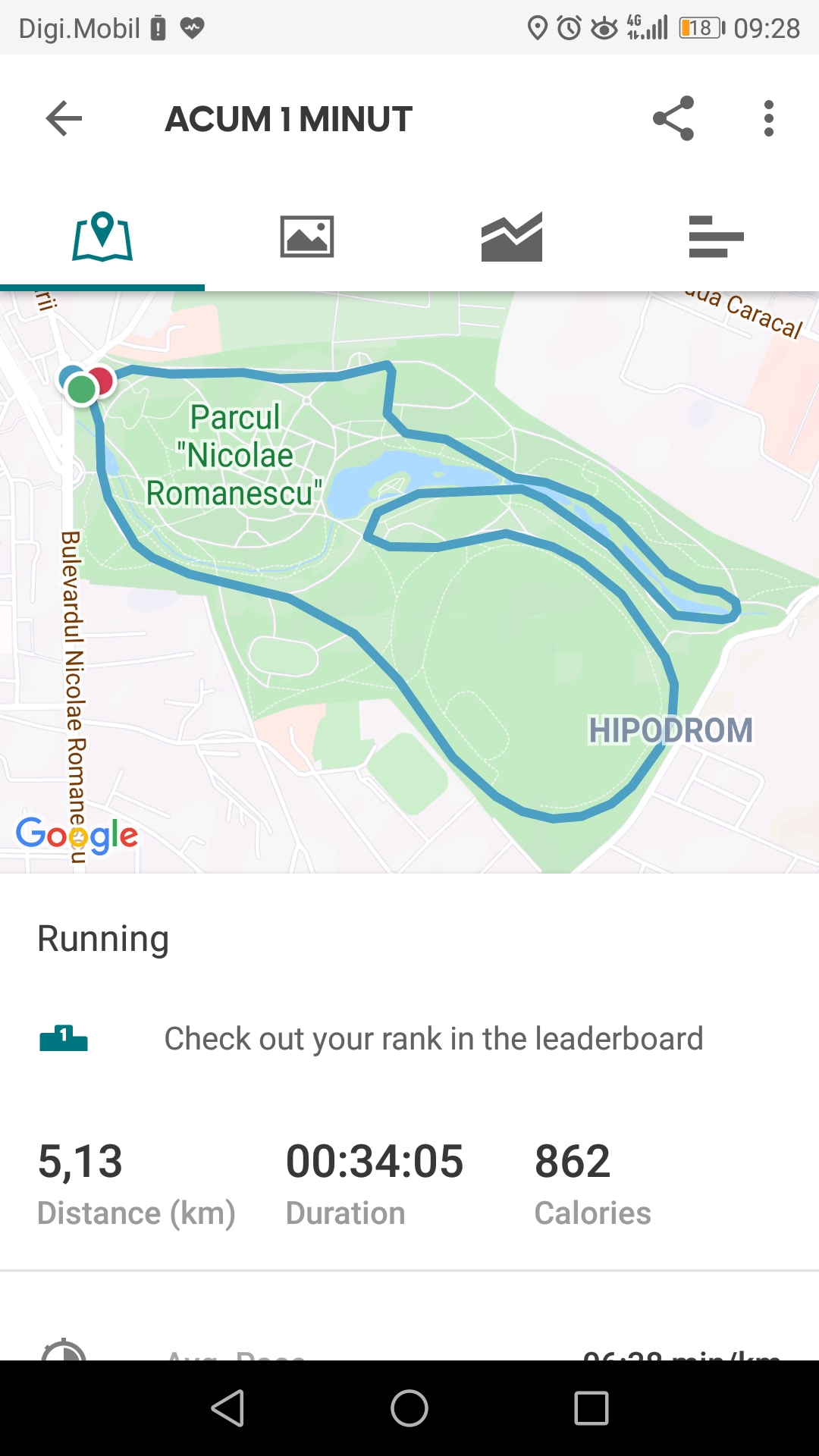Switch to the splits list tab

click(x=716, y=237)
